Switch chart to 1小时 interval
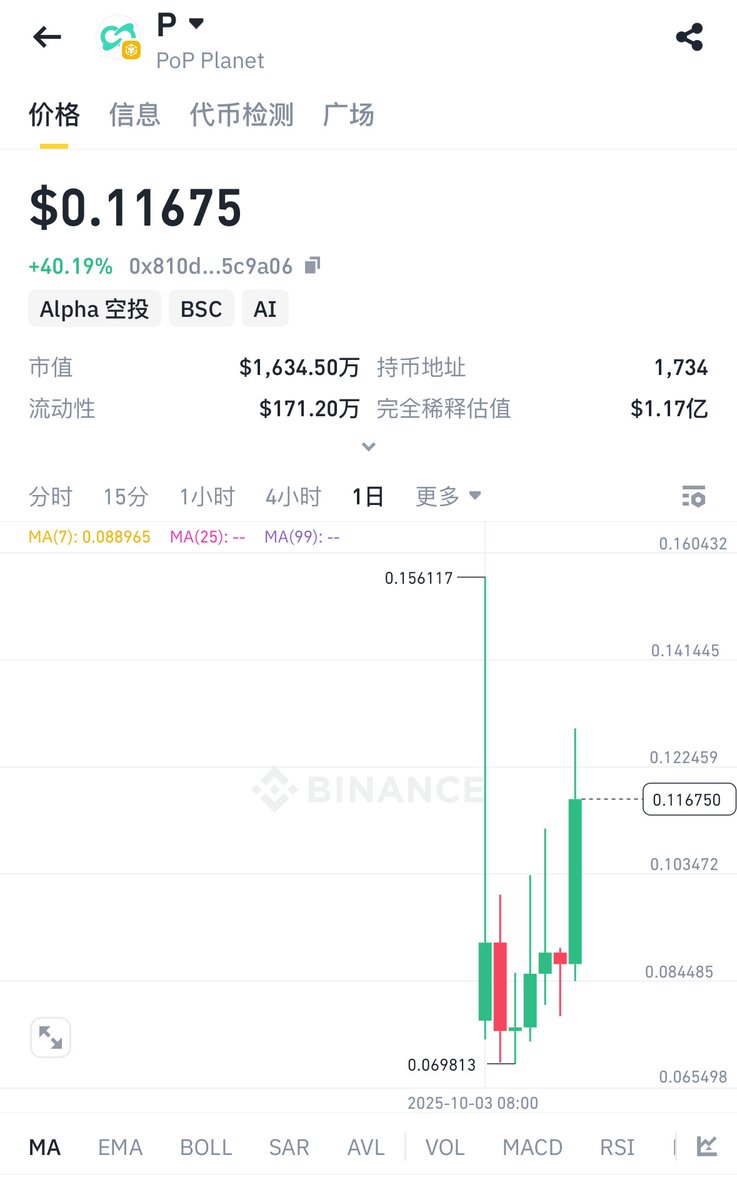This screenshot has width=737, height=1200. (207, 496)
